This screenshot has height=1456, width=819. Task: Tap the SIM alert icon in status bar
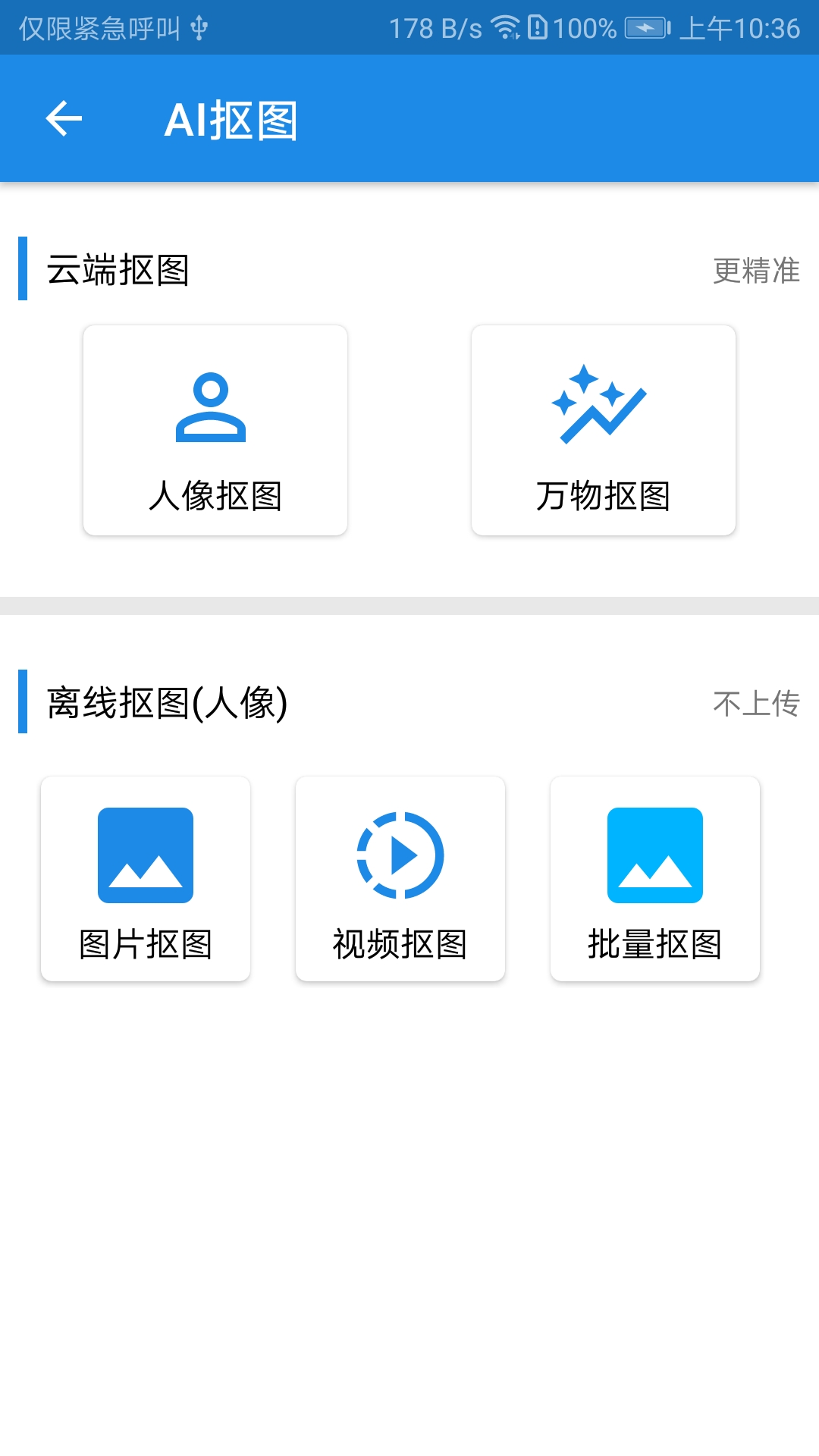coord(540,25)
